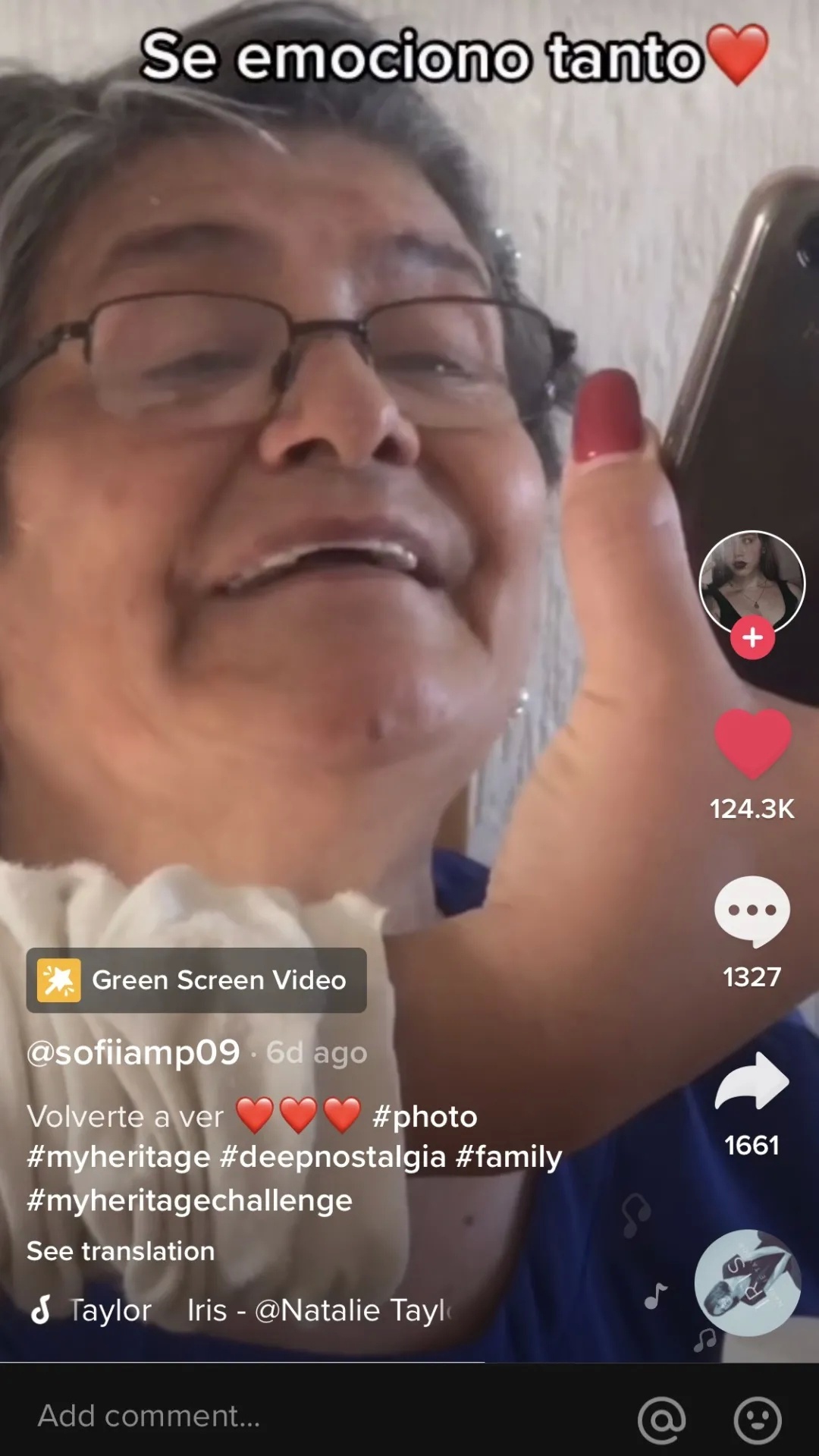The height and width of the screenshot is (1456, 819).
Task: Open the comments bubble
Action: [752, 912]
